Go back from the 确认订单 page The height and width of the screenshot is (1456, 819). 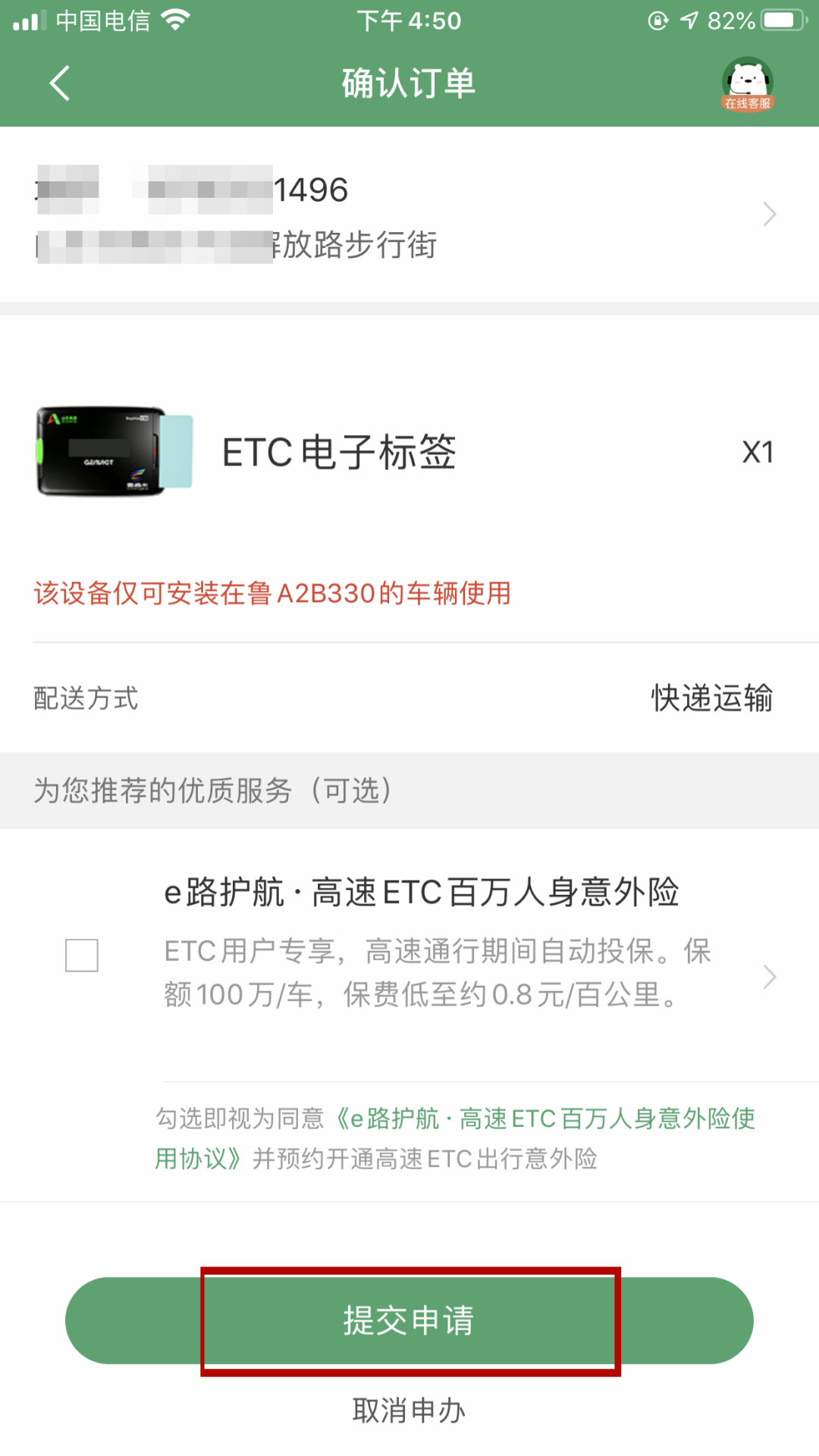[59, 83]
